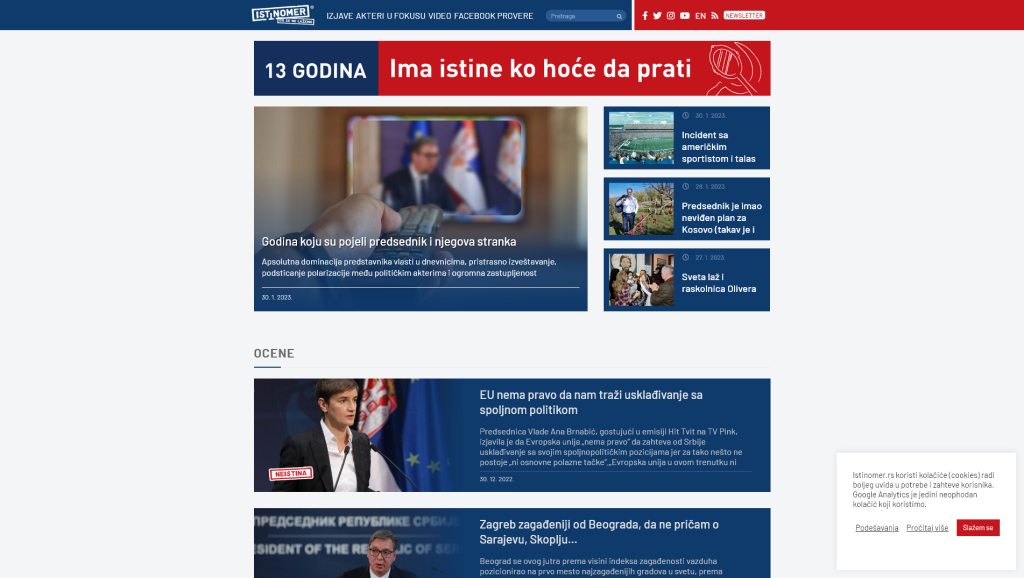1024x578 pixels.
Task: Open Sveta laž i raskolnica Olivera
Action: point(718,283)
